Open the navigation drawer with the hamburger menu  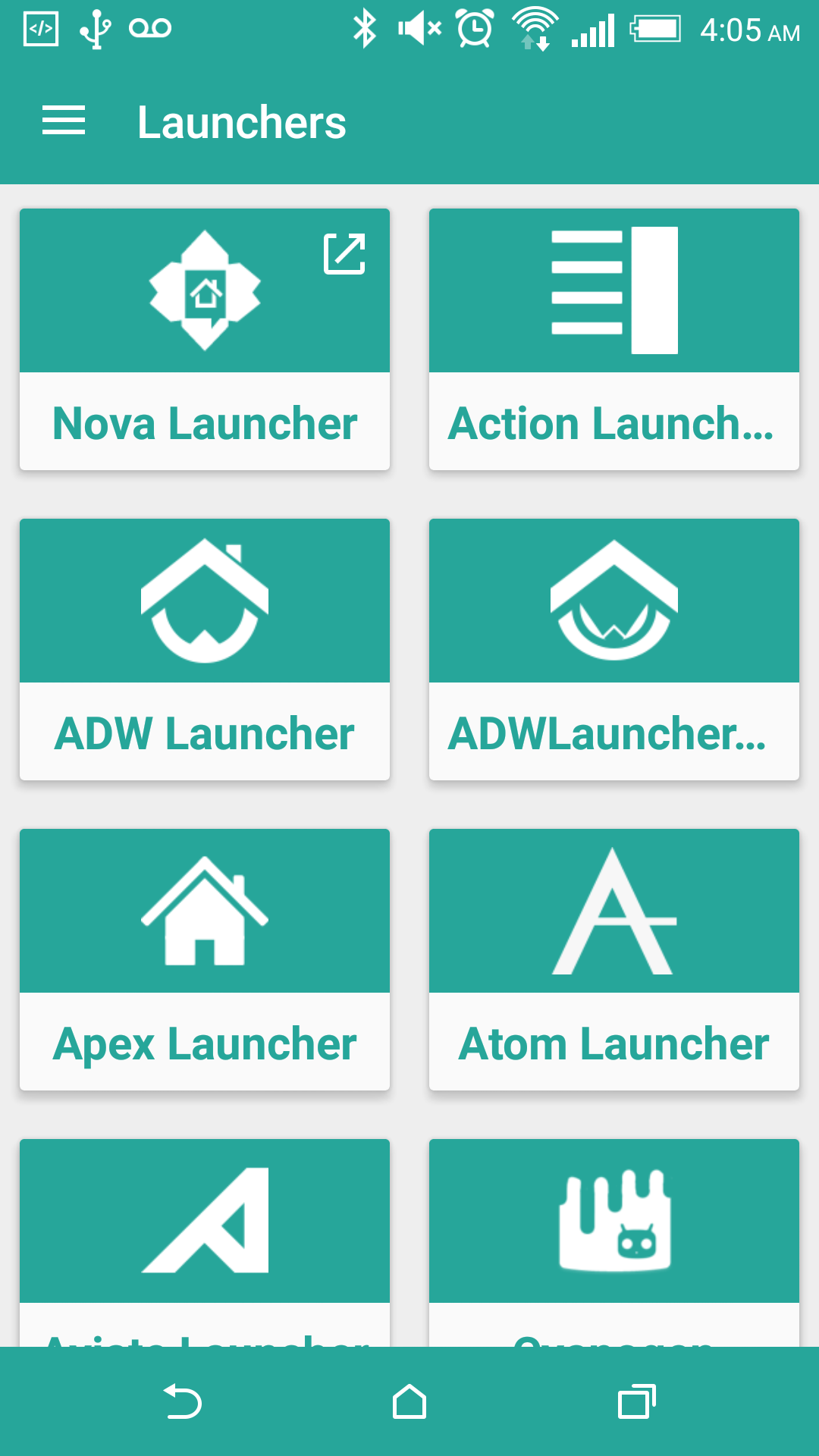64,121
